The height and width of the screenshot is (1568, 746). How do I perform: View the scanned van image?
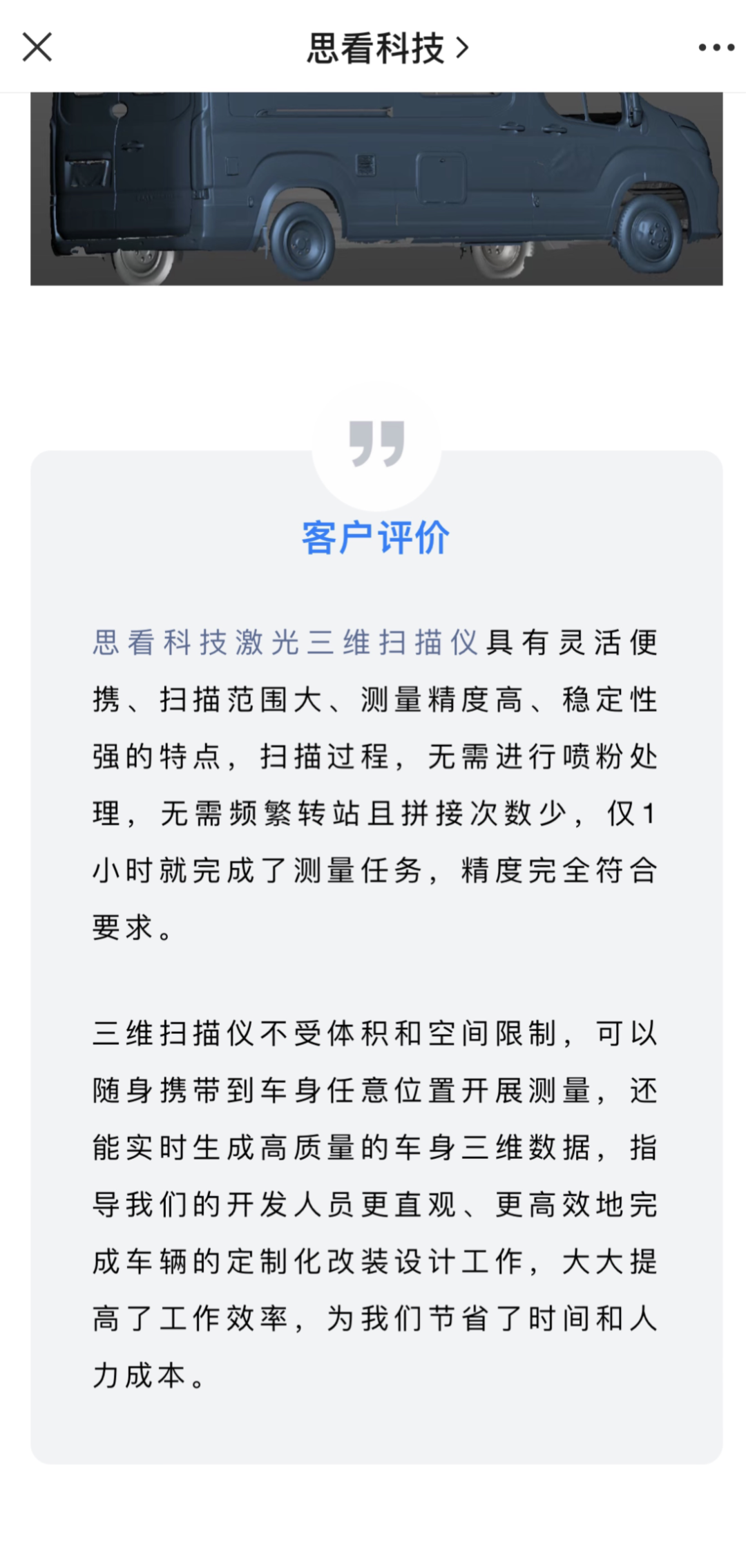(376, 189)
